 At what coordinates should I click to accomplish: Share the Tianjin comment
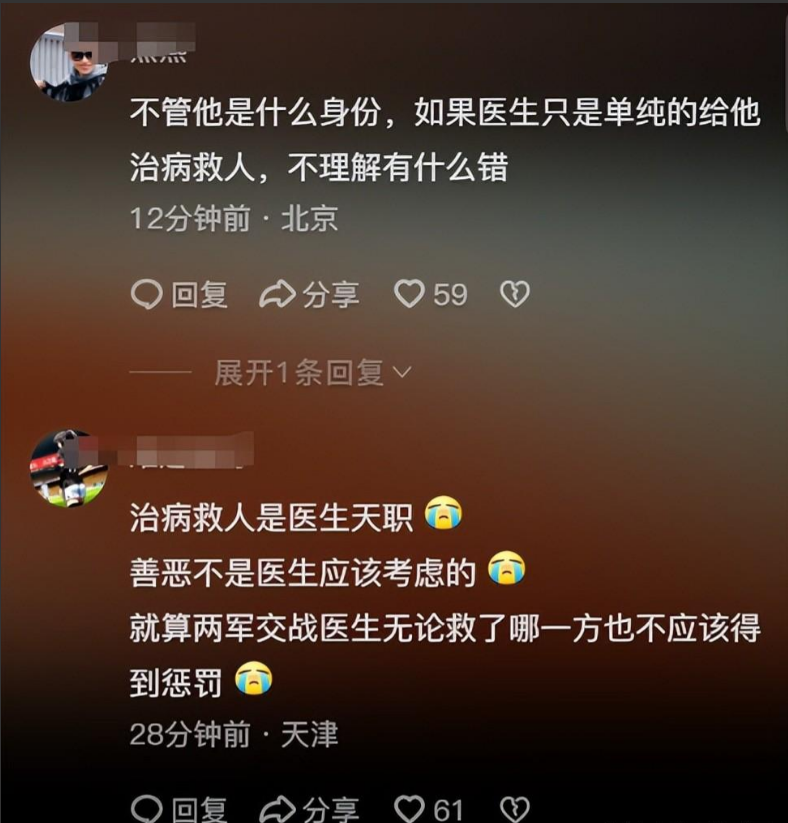tap(309, 808)
